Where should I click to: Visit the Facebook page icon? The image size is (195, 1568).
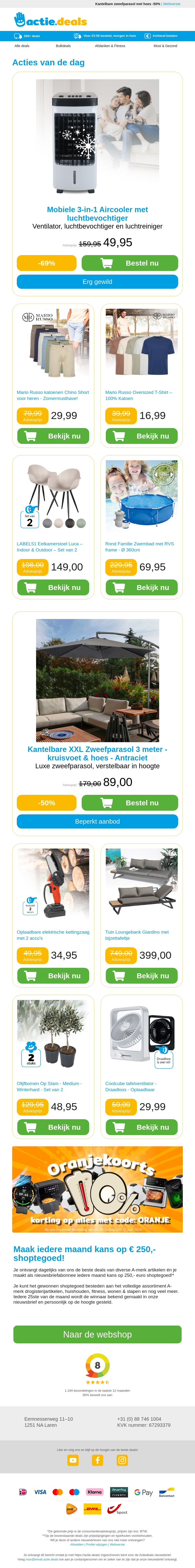pos(97,1460)
